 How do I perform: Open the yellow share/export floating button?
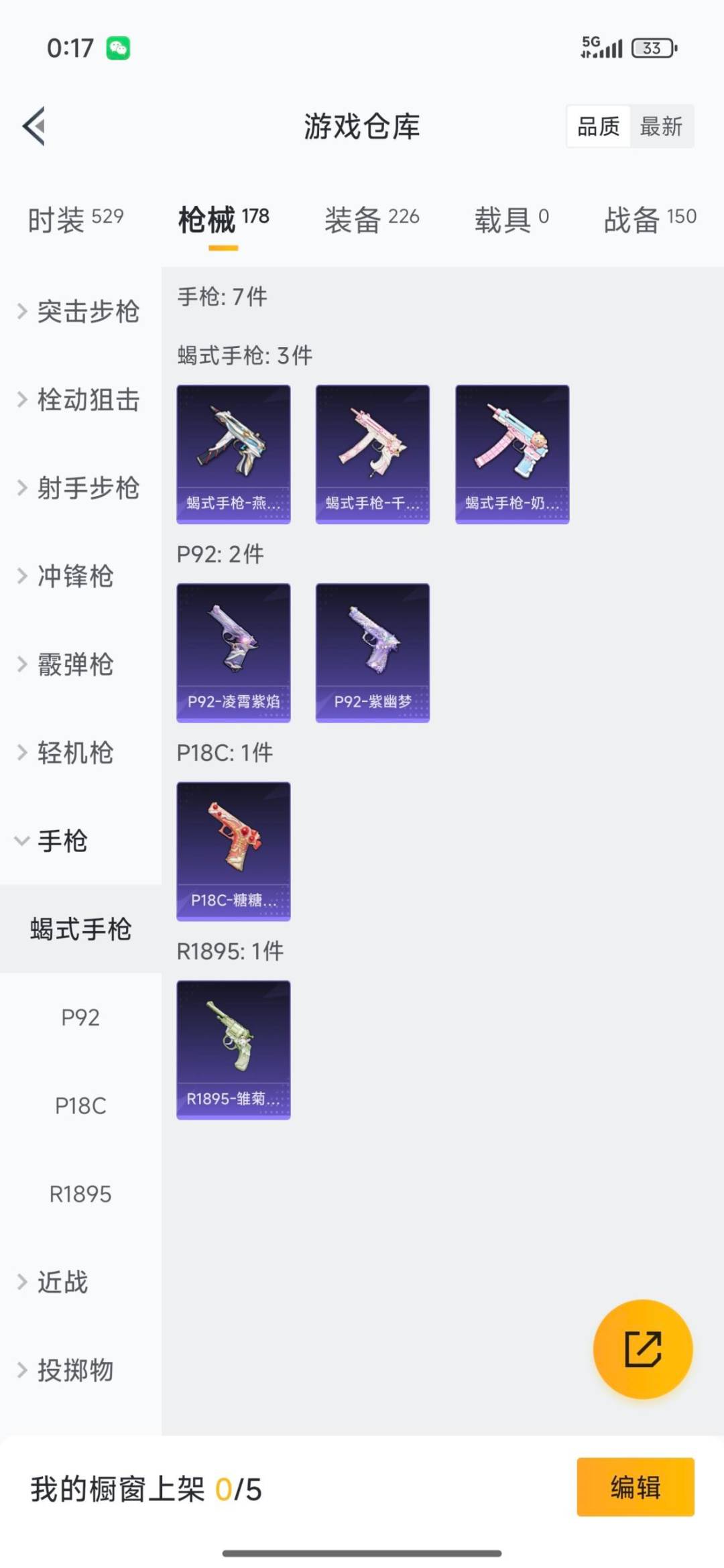[642, 1349]
